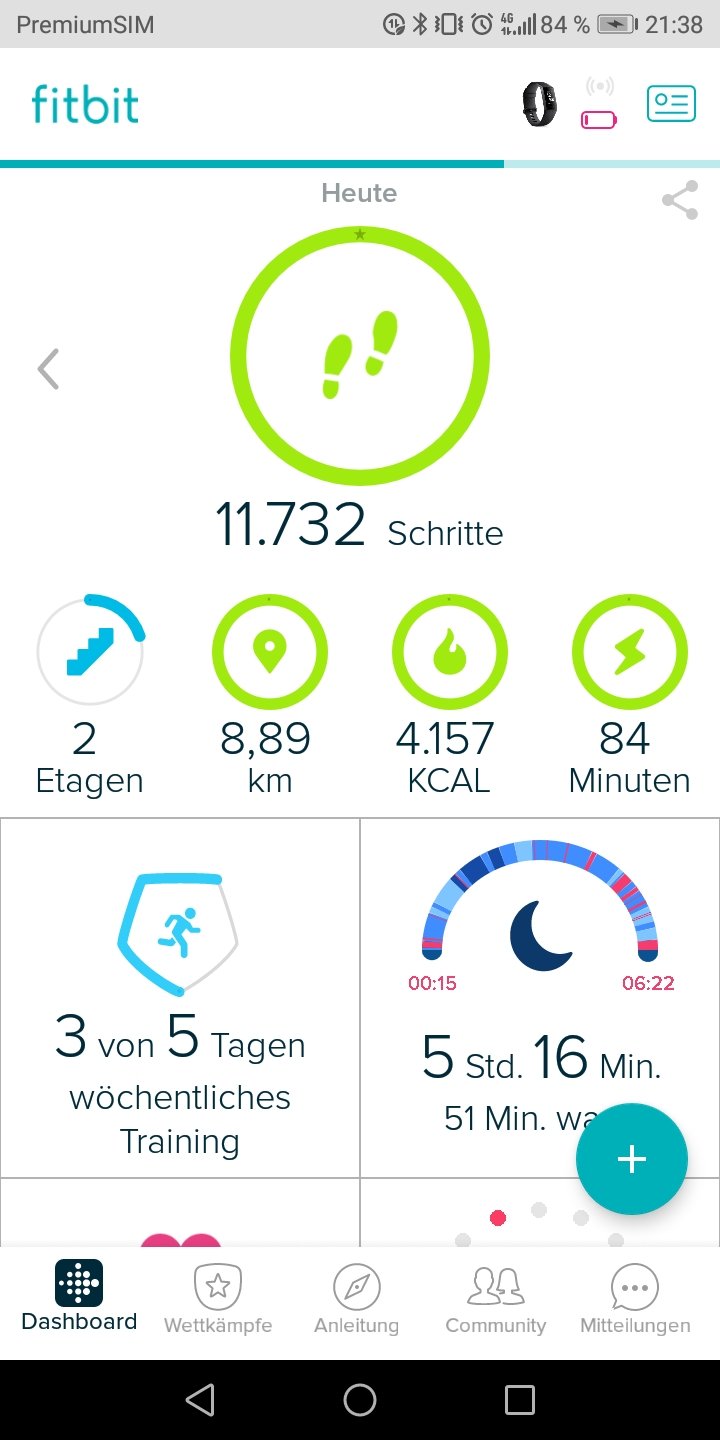Open the Fitbit tracker device icon
The width and height of the screenshot is (720, 1440).
click(540, 105)
